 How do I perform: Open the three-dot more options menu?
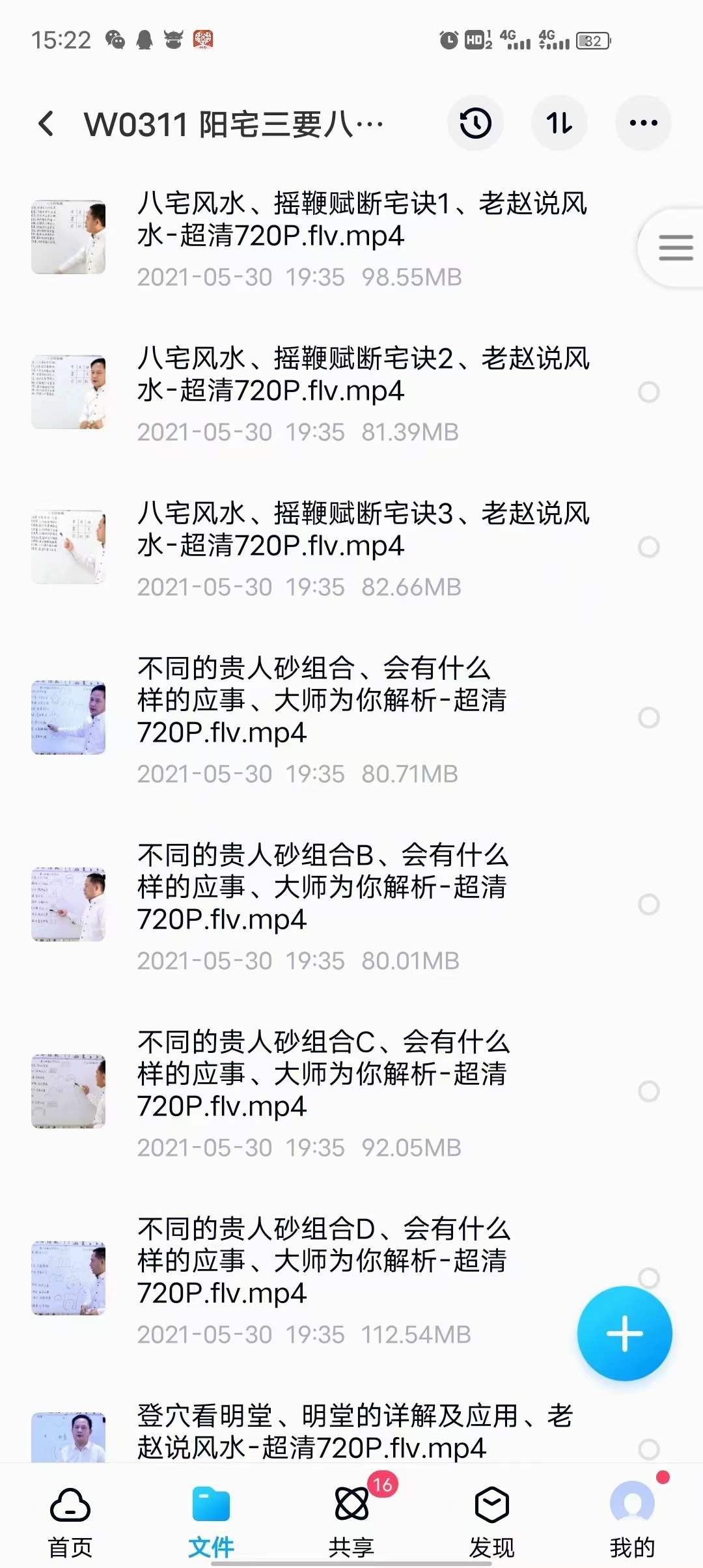coord(643,122)
